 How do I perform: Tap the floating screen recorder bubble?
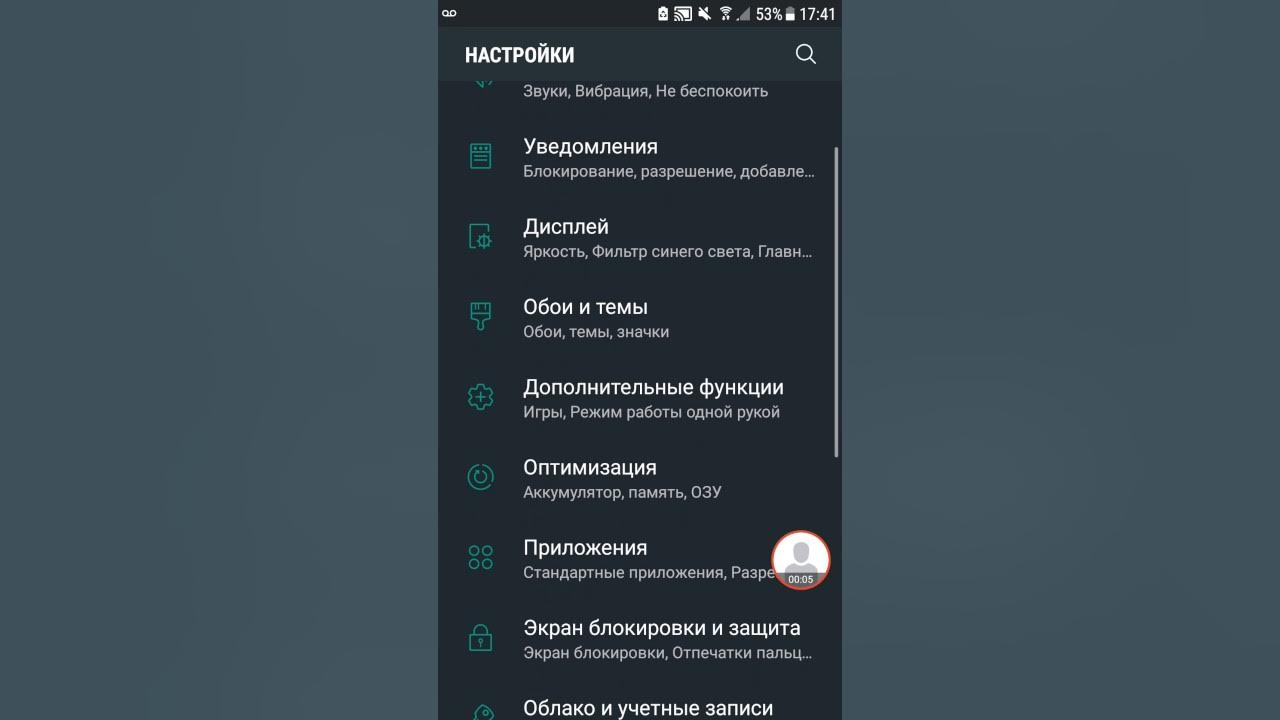coord(801,560)
